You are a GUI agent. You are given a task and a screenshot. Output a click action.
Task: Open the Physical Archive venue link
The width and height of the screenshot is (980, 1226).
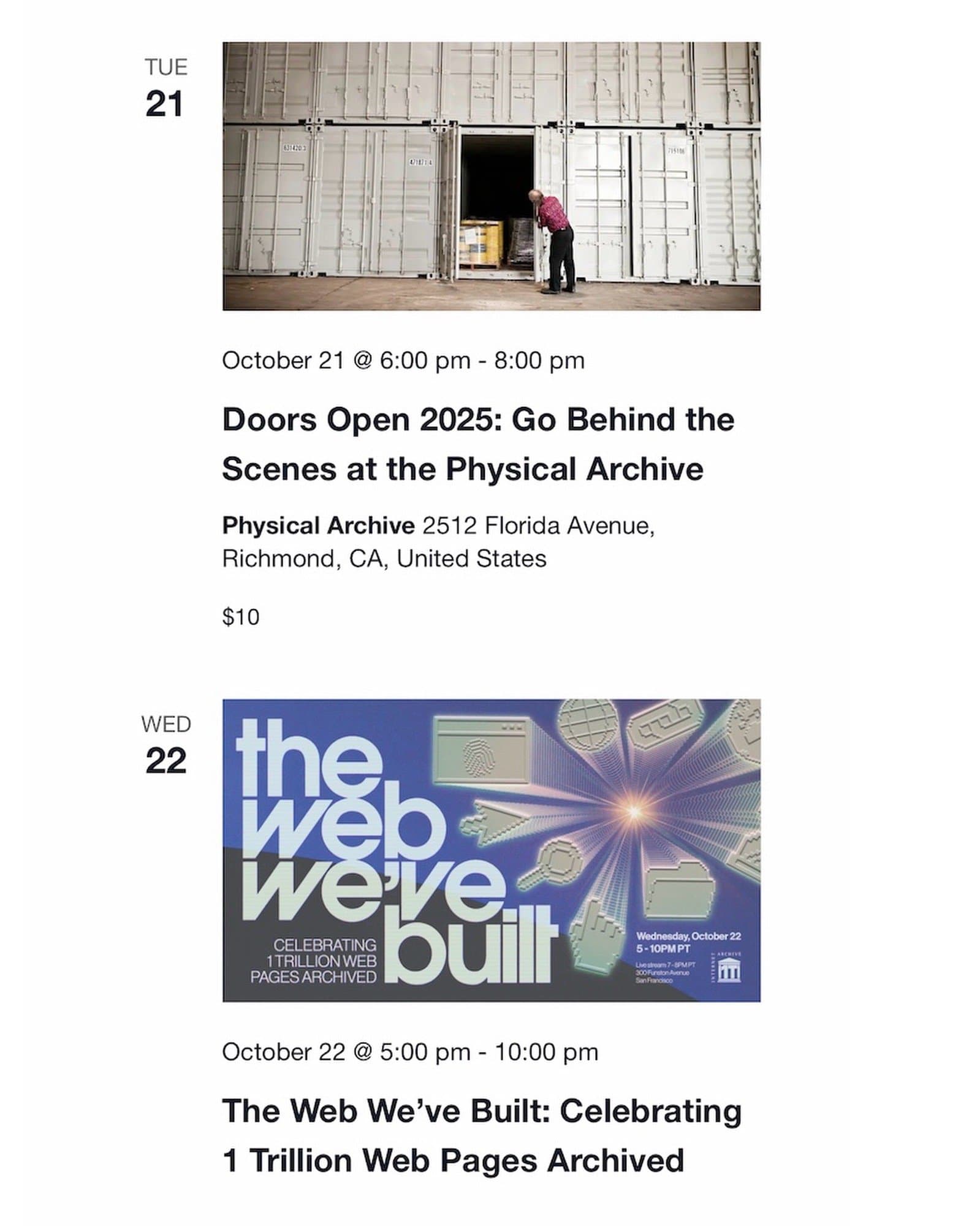point(318,525)
